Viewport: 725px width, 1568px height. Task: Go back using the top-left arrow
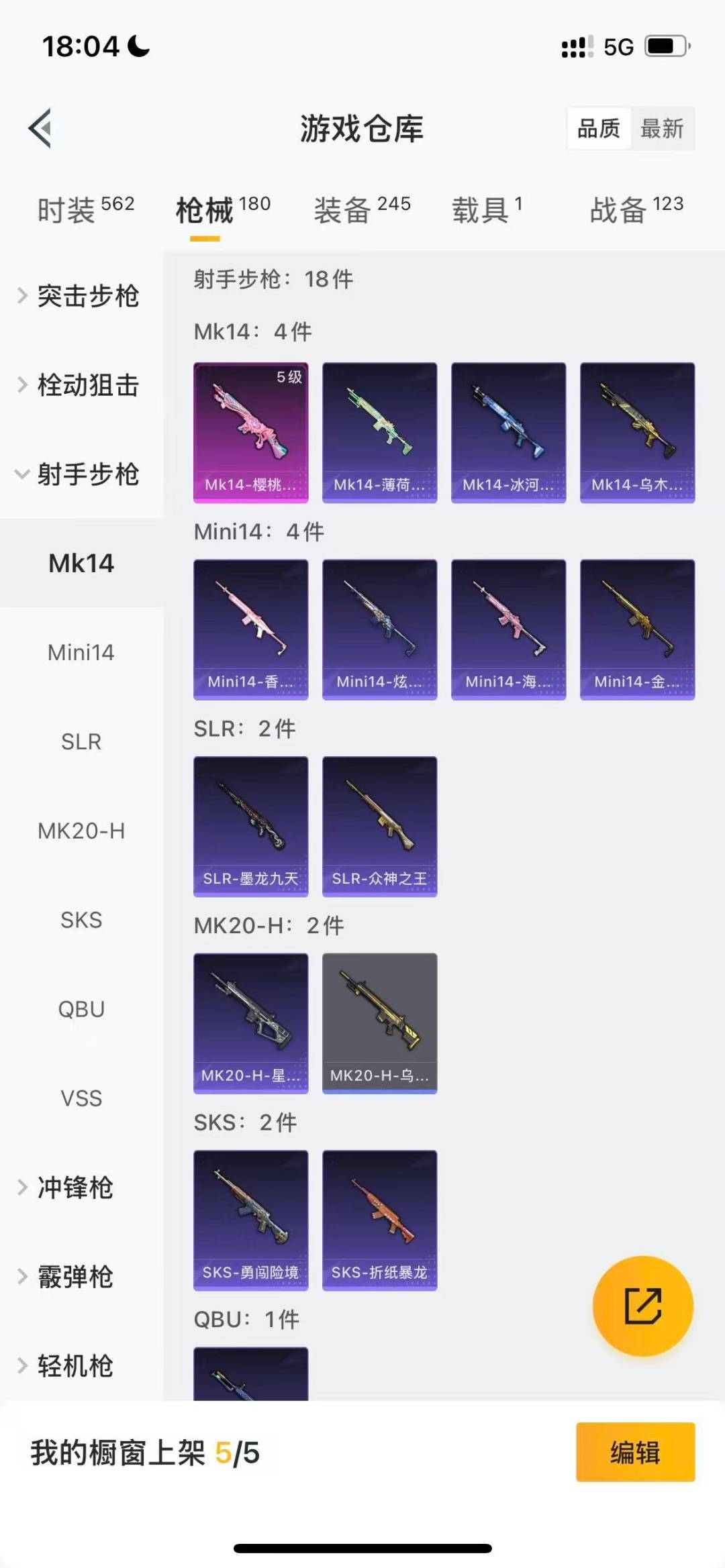point(41,128)
